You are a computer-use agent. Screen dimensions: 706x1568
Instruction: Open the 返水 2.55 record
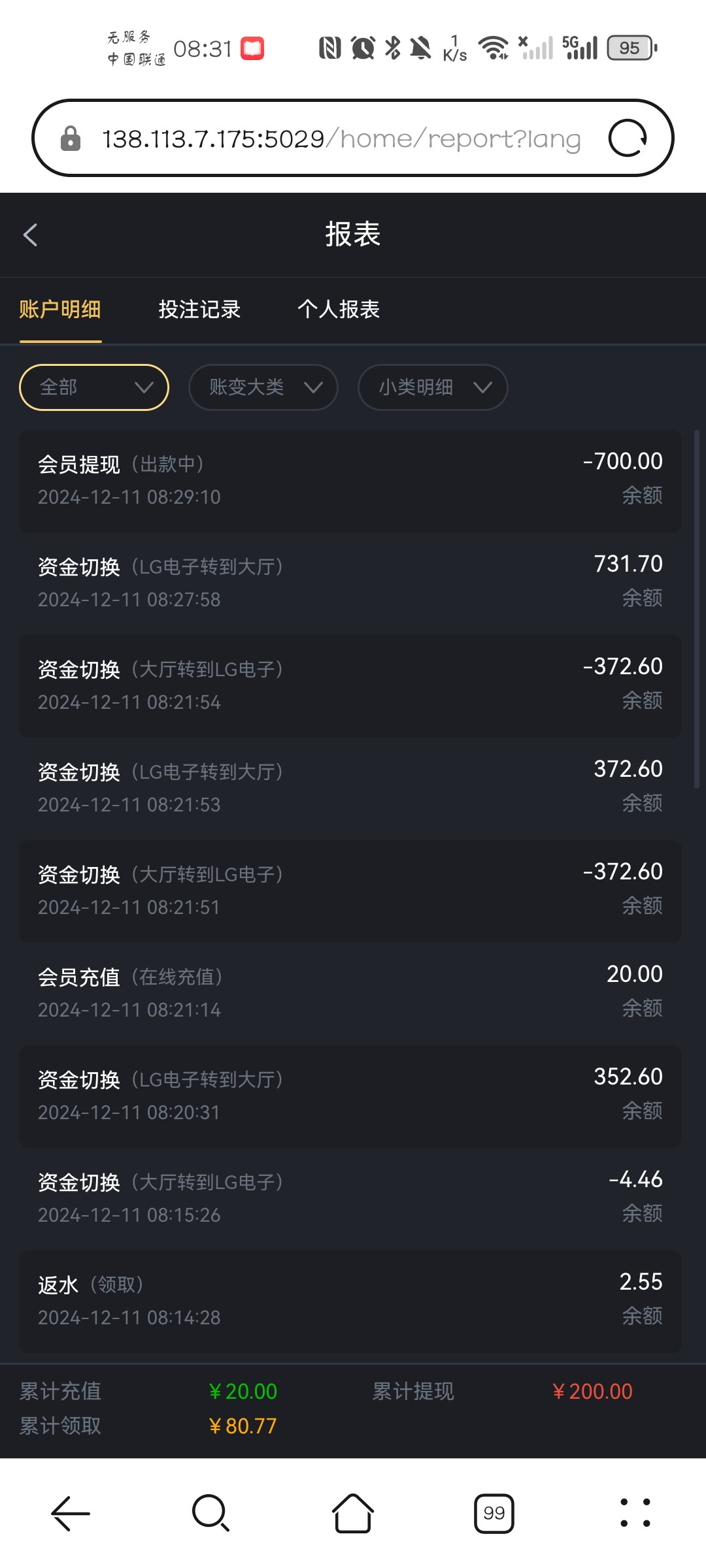click(350, 1301)
